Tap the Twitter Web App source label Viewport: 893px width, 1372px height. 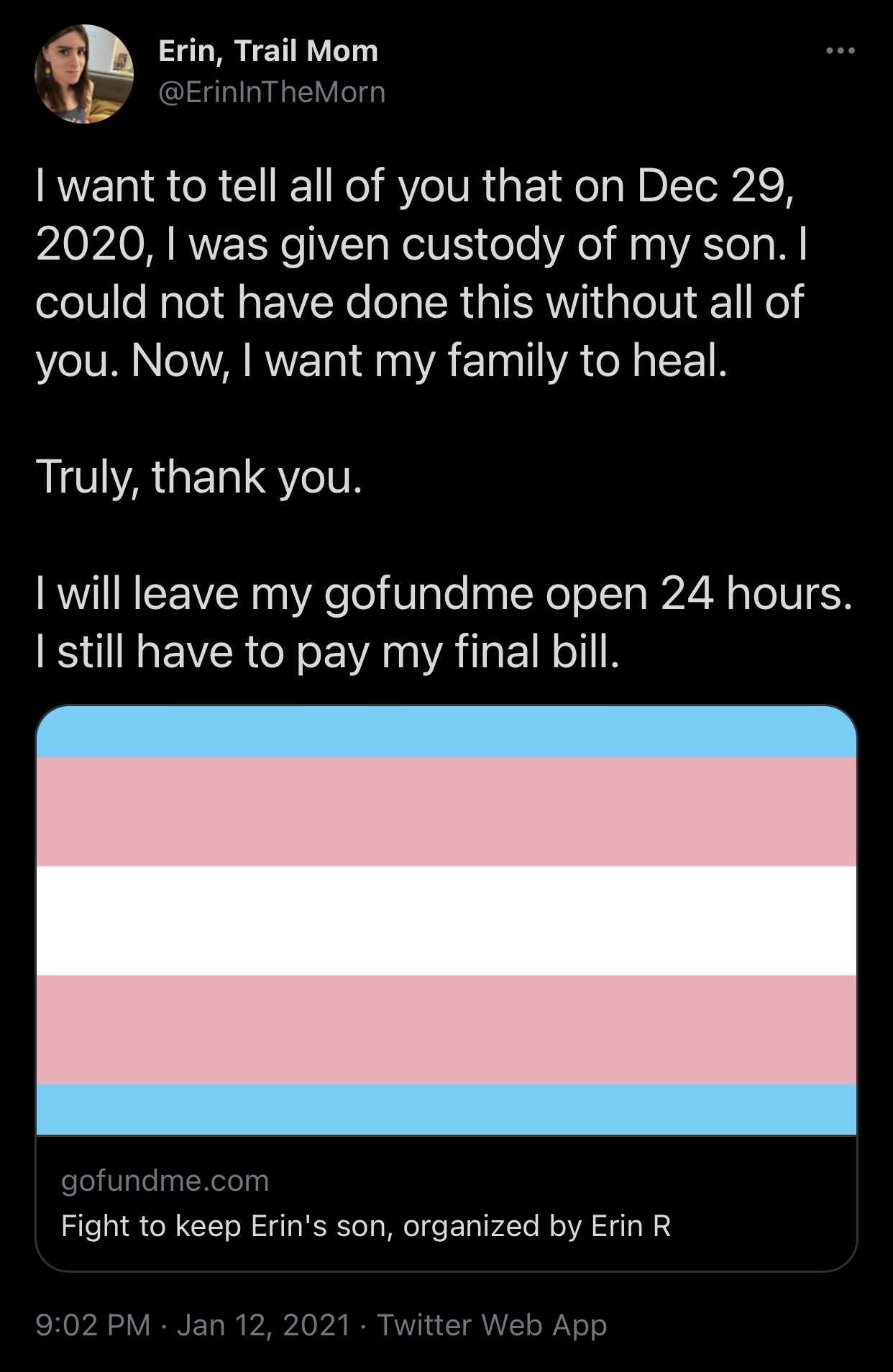492,1325
